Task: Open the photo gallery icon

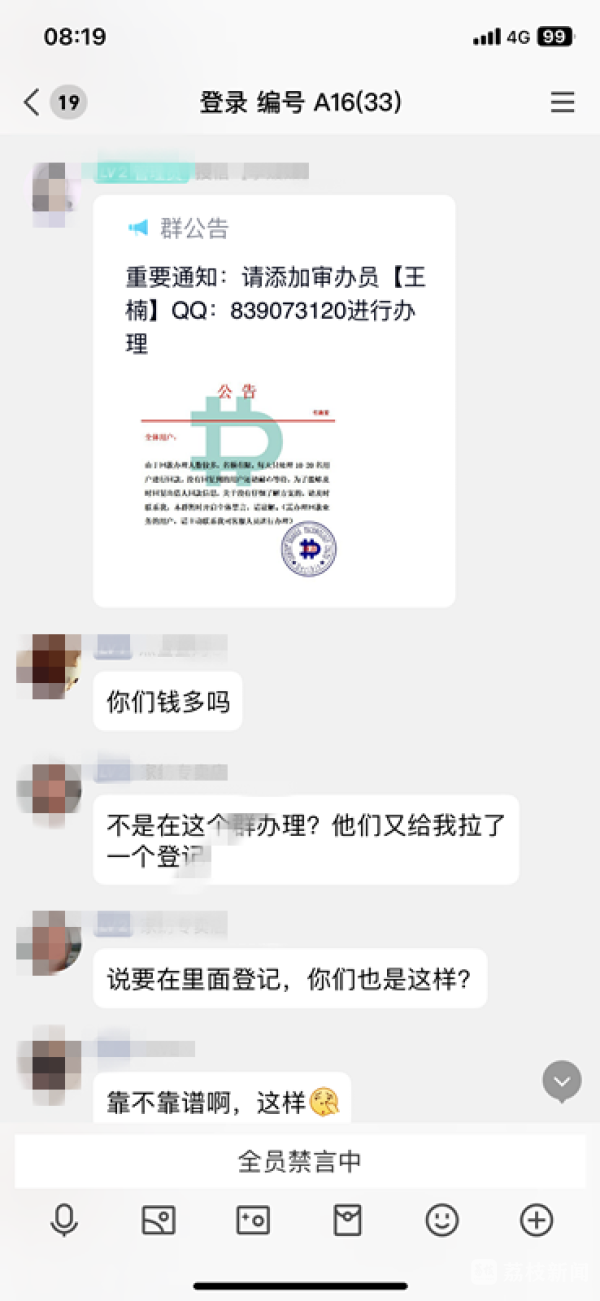Action: pyautogui.click(x=158, y=1219)
